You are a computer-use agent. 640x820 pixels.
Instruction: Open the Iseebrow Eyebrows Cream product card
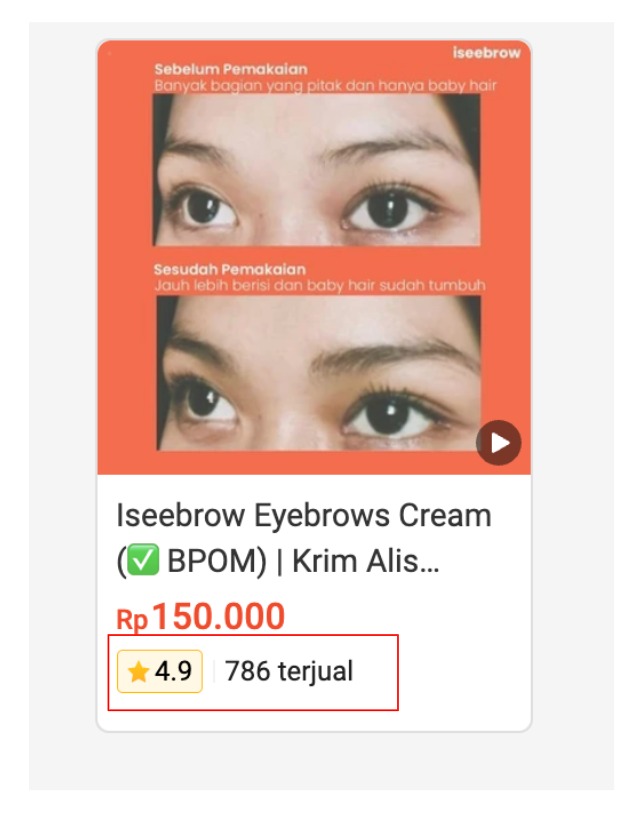point(304,538)
